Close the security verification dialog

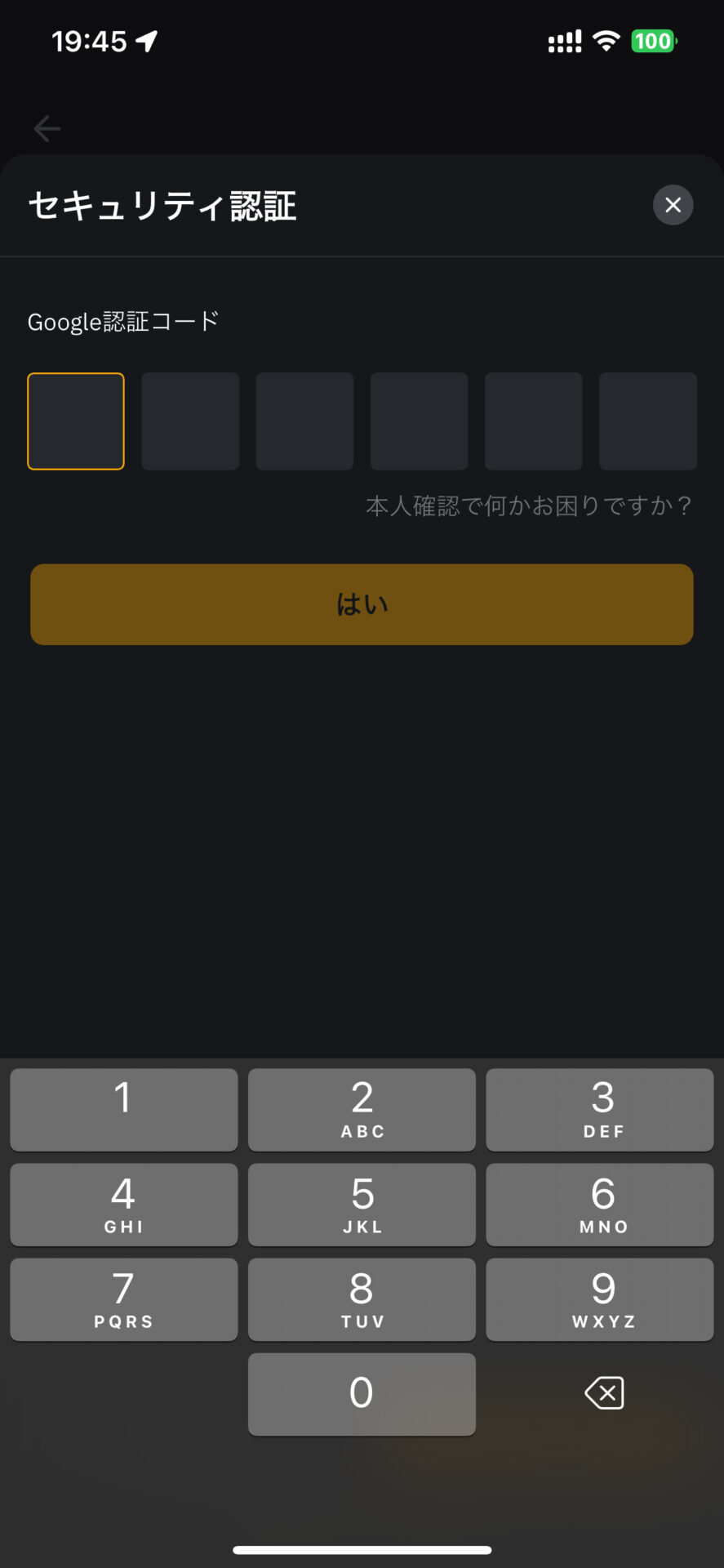[x=673, y=205]
